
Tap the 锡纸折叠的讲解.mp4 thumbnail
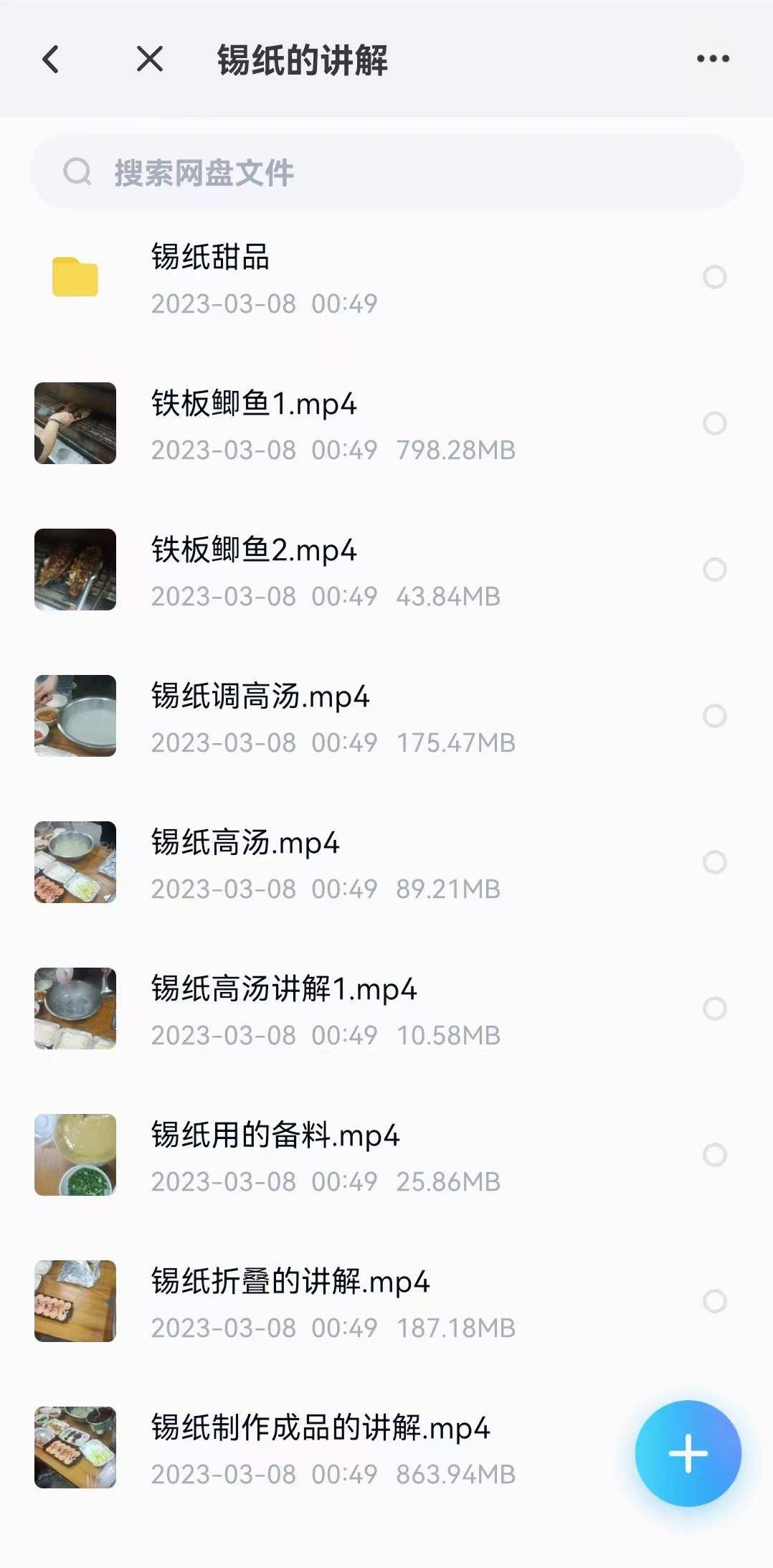tap(75, 1300)
